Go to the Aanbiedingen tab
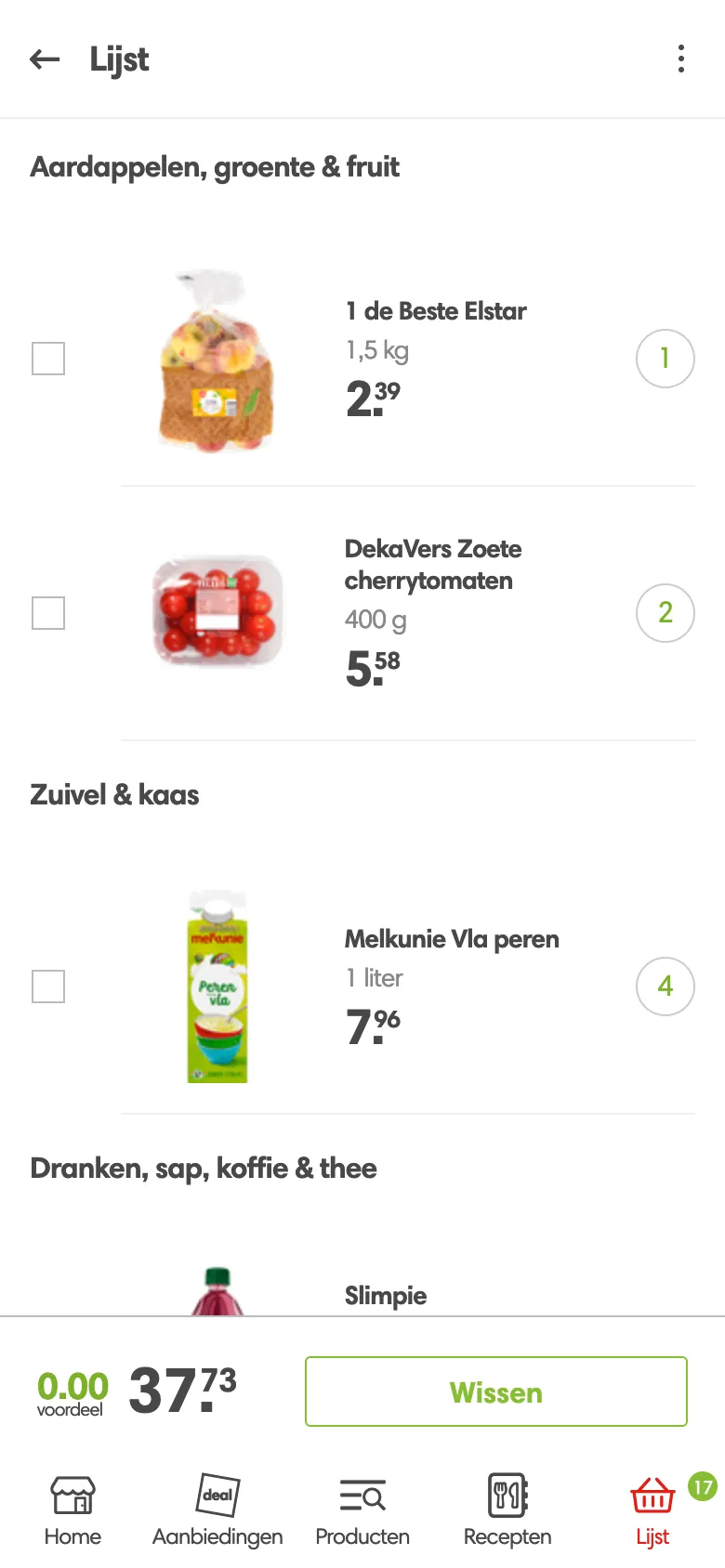 [x=217, y=1510]
